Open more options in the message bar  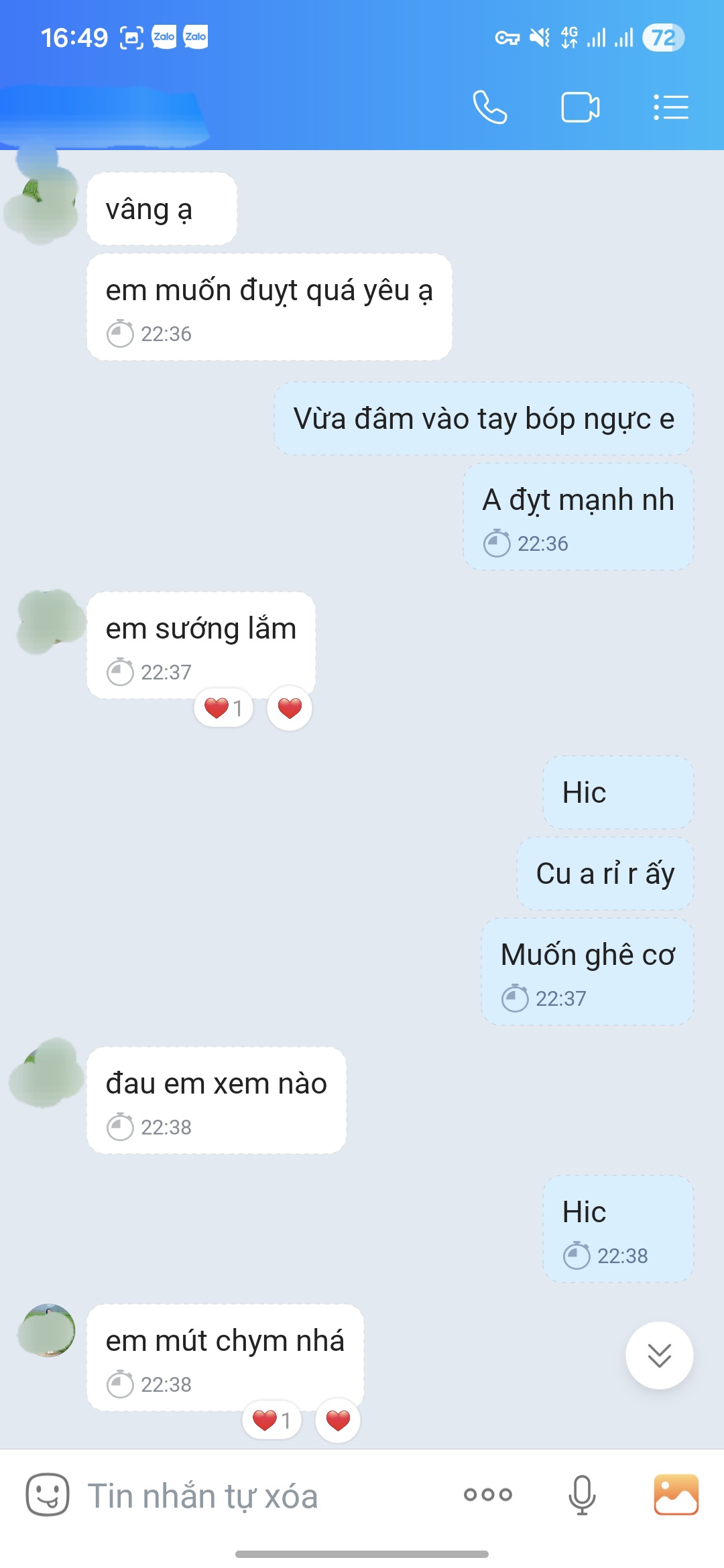click(x=488, y=1494)
